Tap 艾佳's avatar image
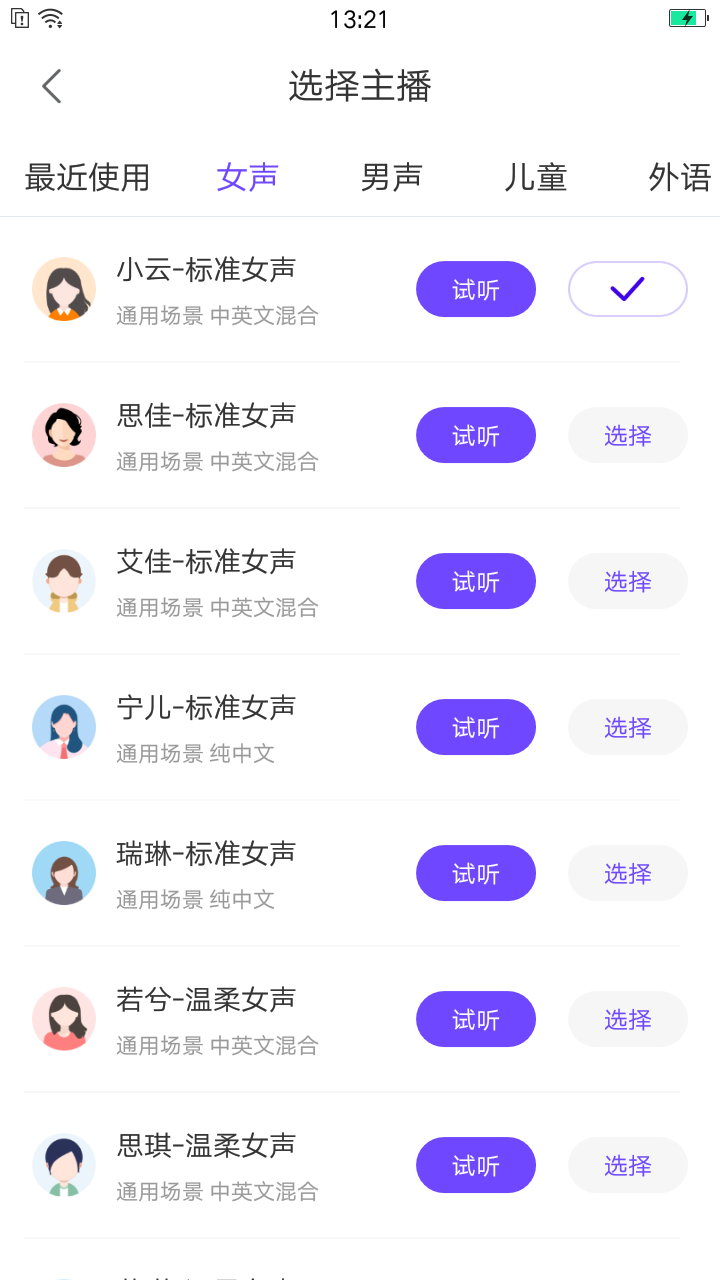The height and width of the screenshot is (1280, 720). point(64,581)
